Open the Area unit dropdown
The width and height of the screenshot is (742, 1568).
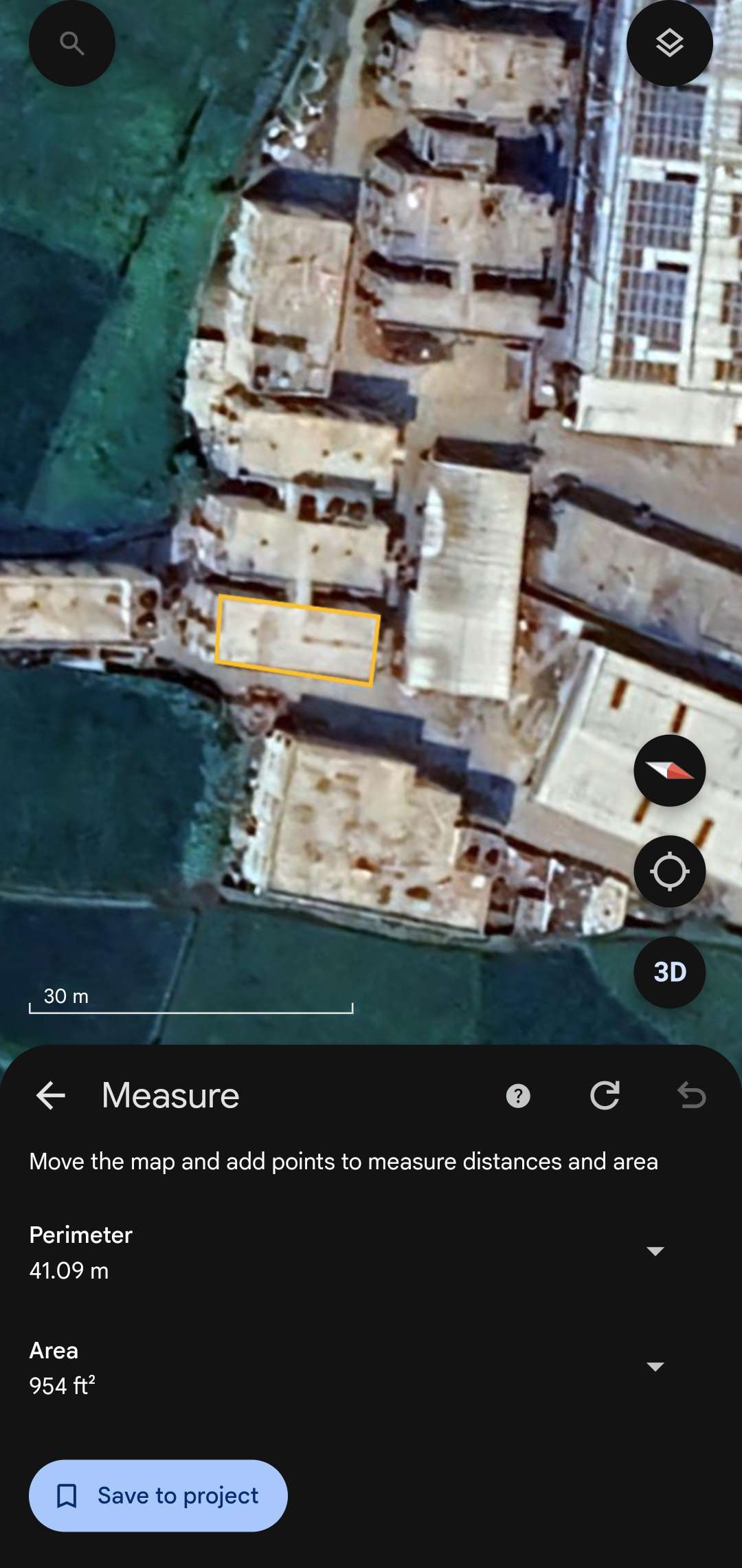coord(655,1367)
